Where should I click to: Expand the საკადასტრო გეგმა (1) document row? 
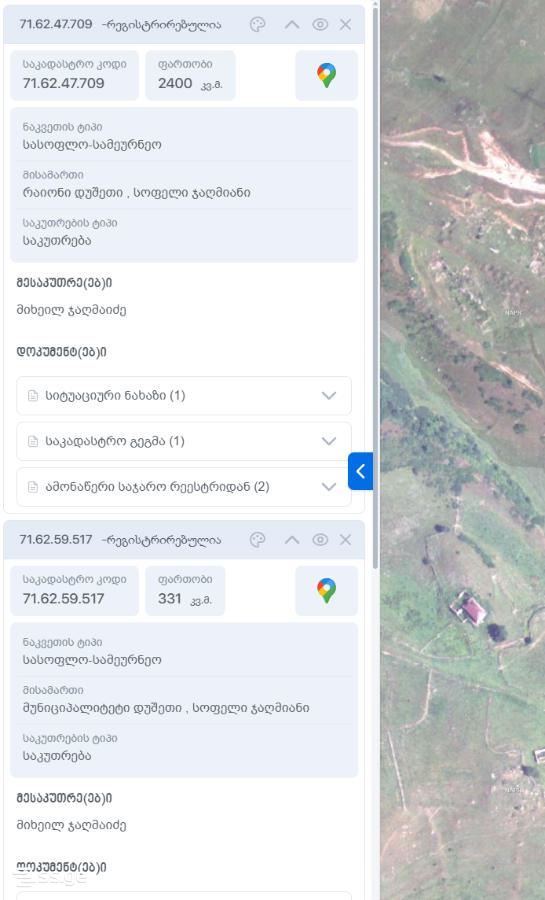[x=184, y=441]
